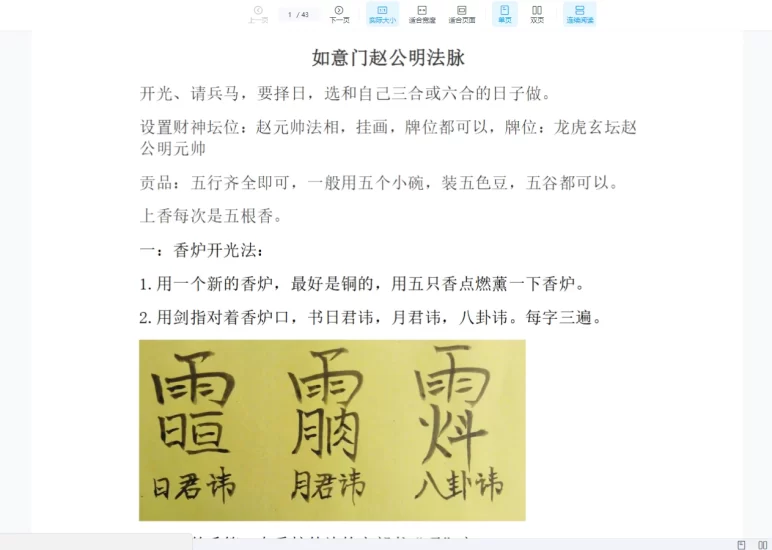Switch to double page layout (双页)

537,14
